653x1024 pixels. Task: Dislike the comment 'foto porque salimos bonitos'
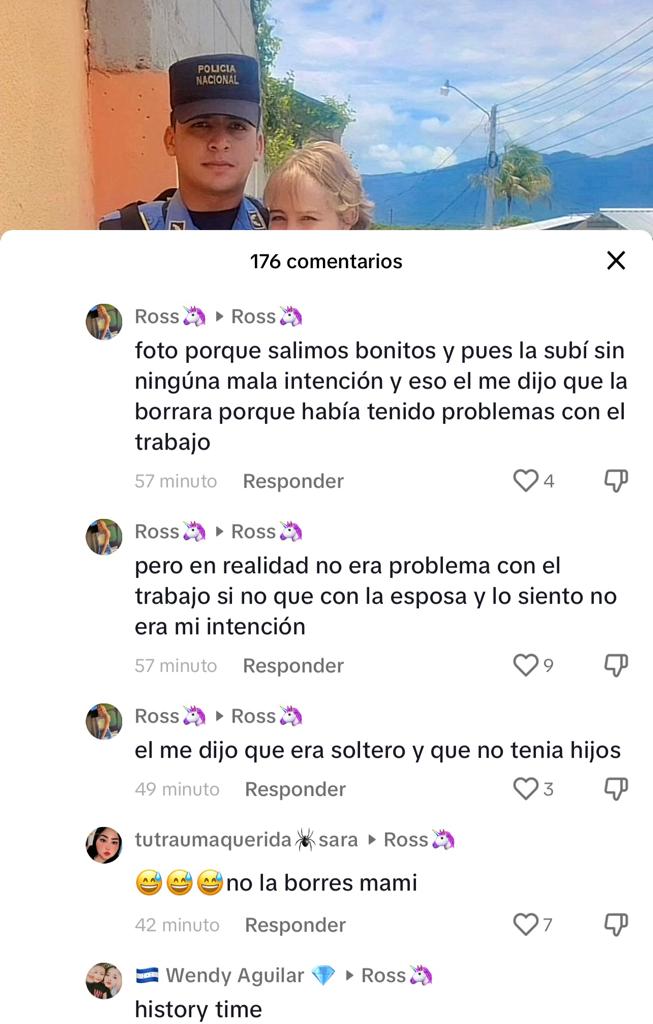coord(616,481)
